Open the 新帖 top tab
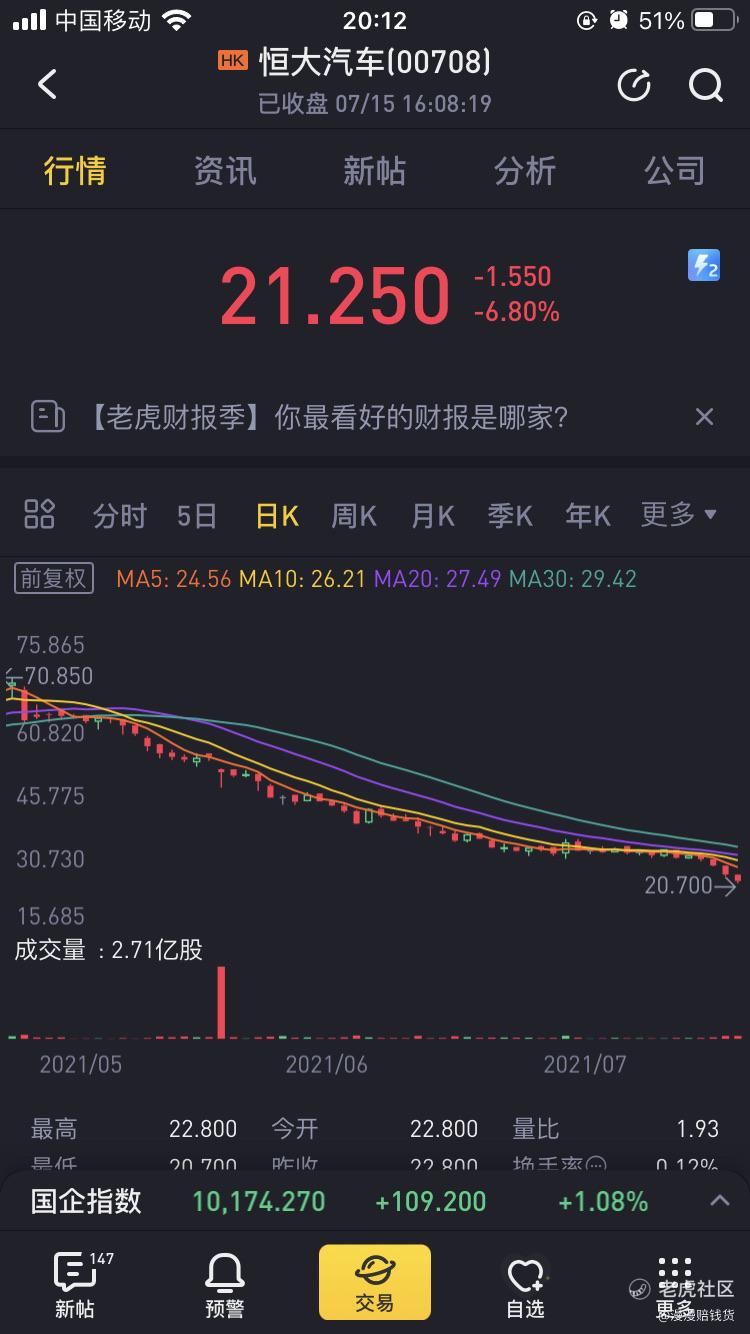The height and width of the screenshot is (1334, 750). [374, 171]
